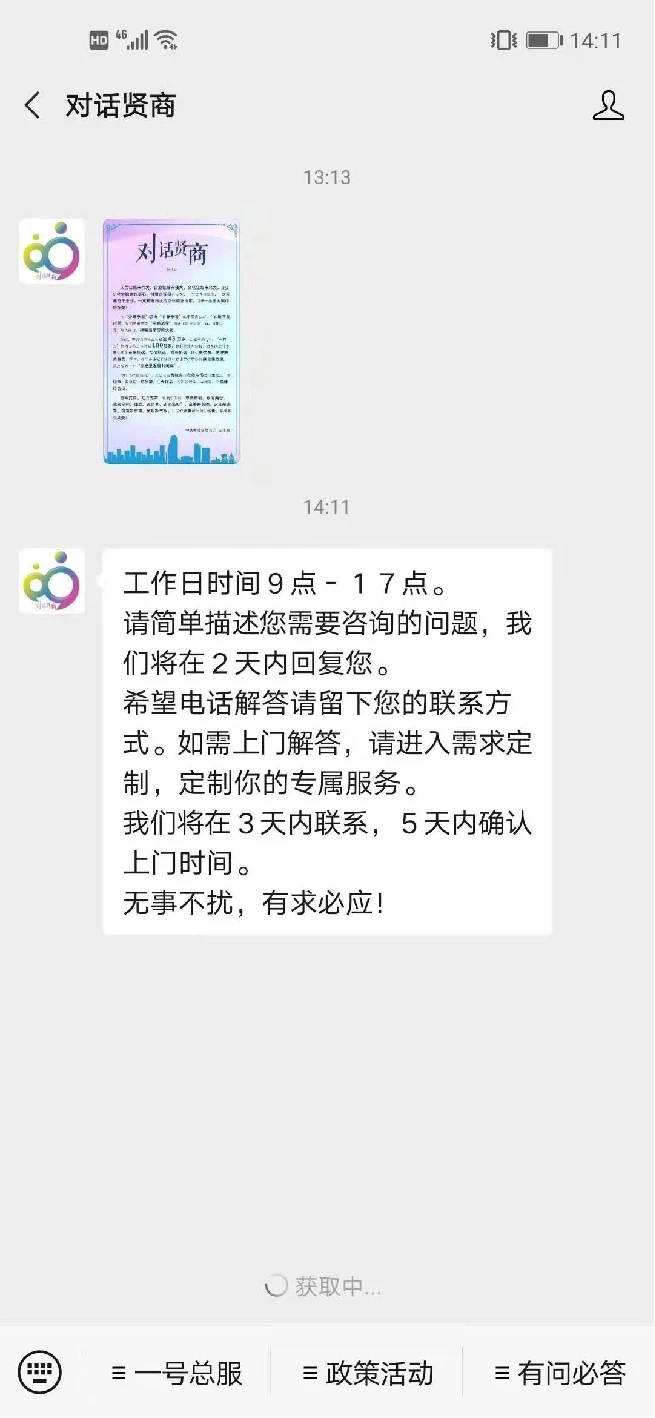Open the 一号总服 menu
The image size is (655, 1418).
(x=177, y=1373)
